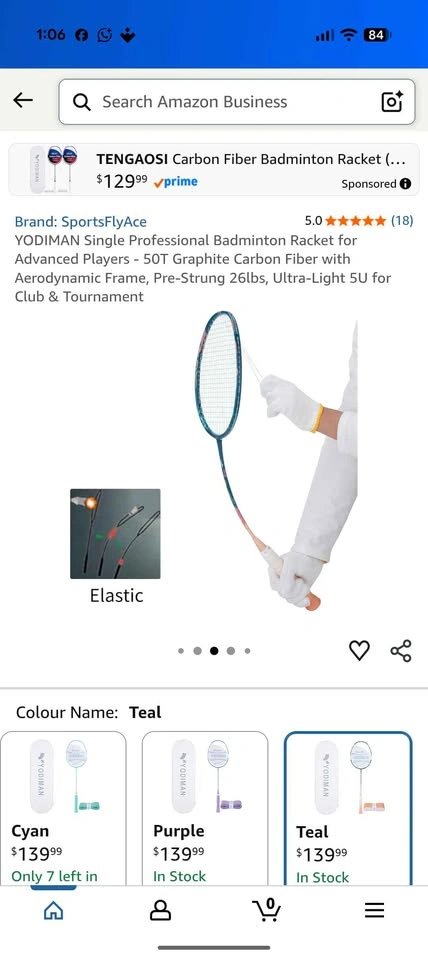Open the account profile tab
The width and height of the screenshot is (428, 960).
pyautogui.click(x=160, y=910)
